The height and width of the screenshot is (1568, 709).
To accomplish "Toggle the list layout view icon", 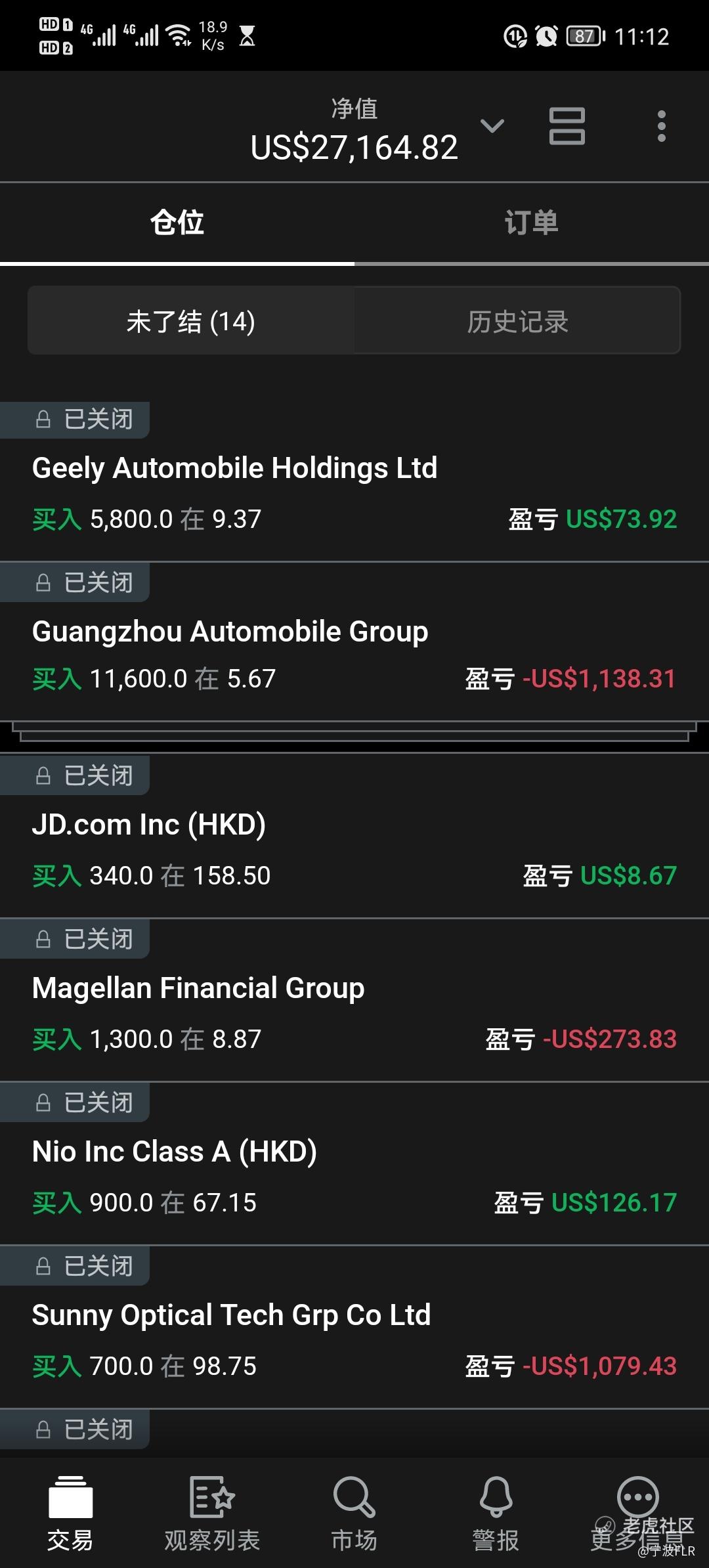I will (x=567, y=125).
